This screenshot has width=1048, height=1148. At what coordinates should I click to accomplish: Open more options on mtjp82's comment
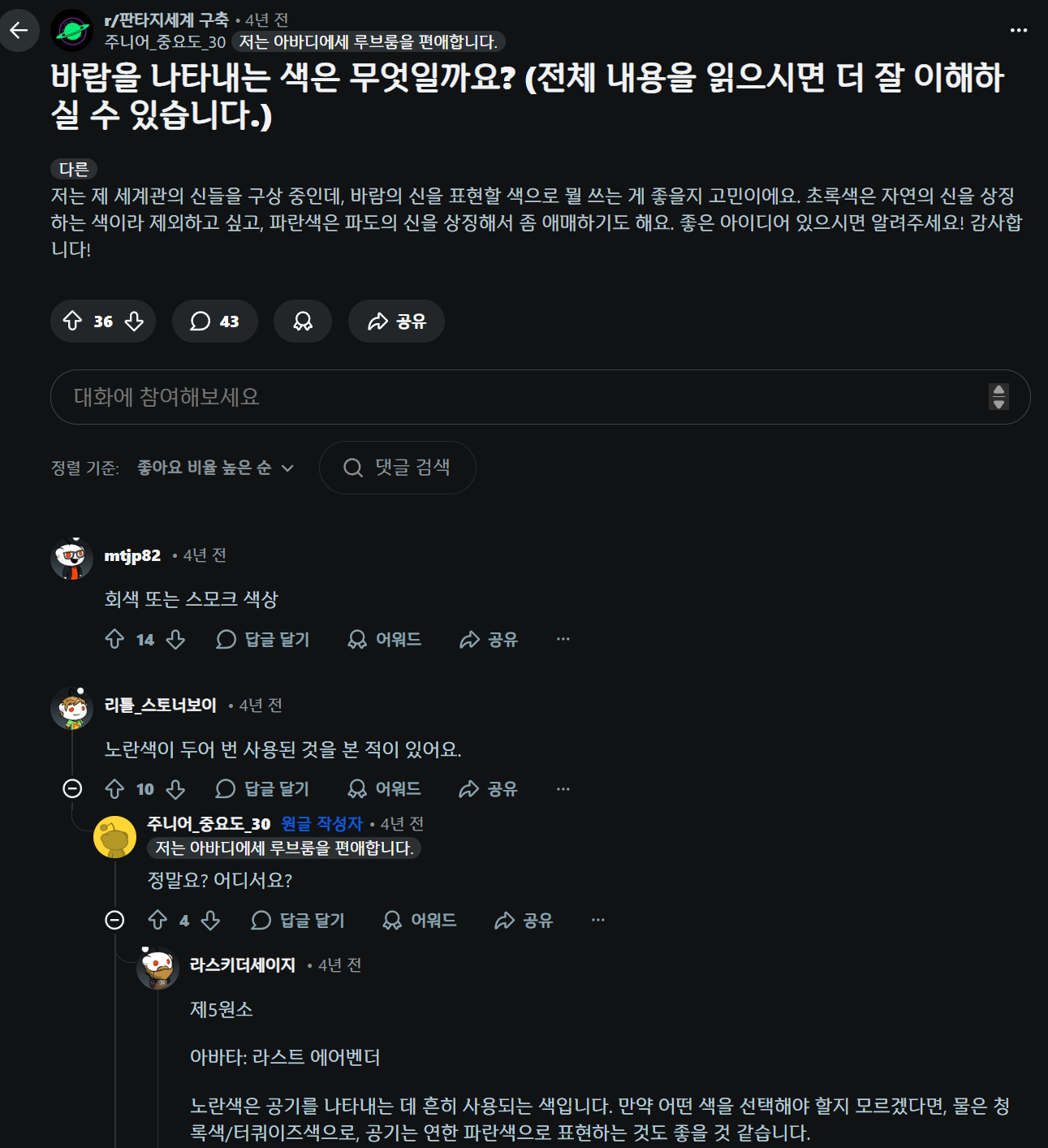[x=563, y=640]
